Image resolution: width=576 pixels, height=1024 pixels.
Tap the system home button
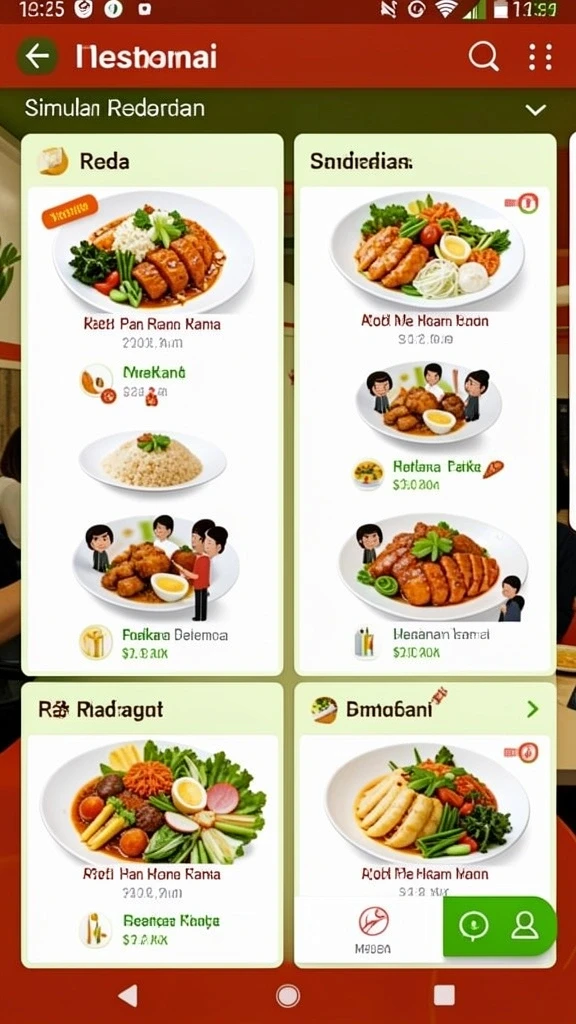287,996
